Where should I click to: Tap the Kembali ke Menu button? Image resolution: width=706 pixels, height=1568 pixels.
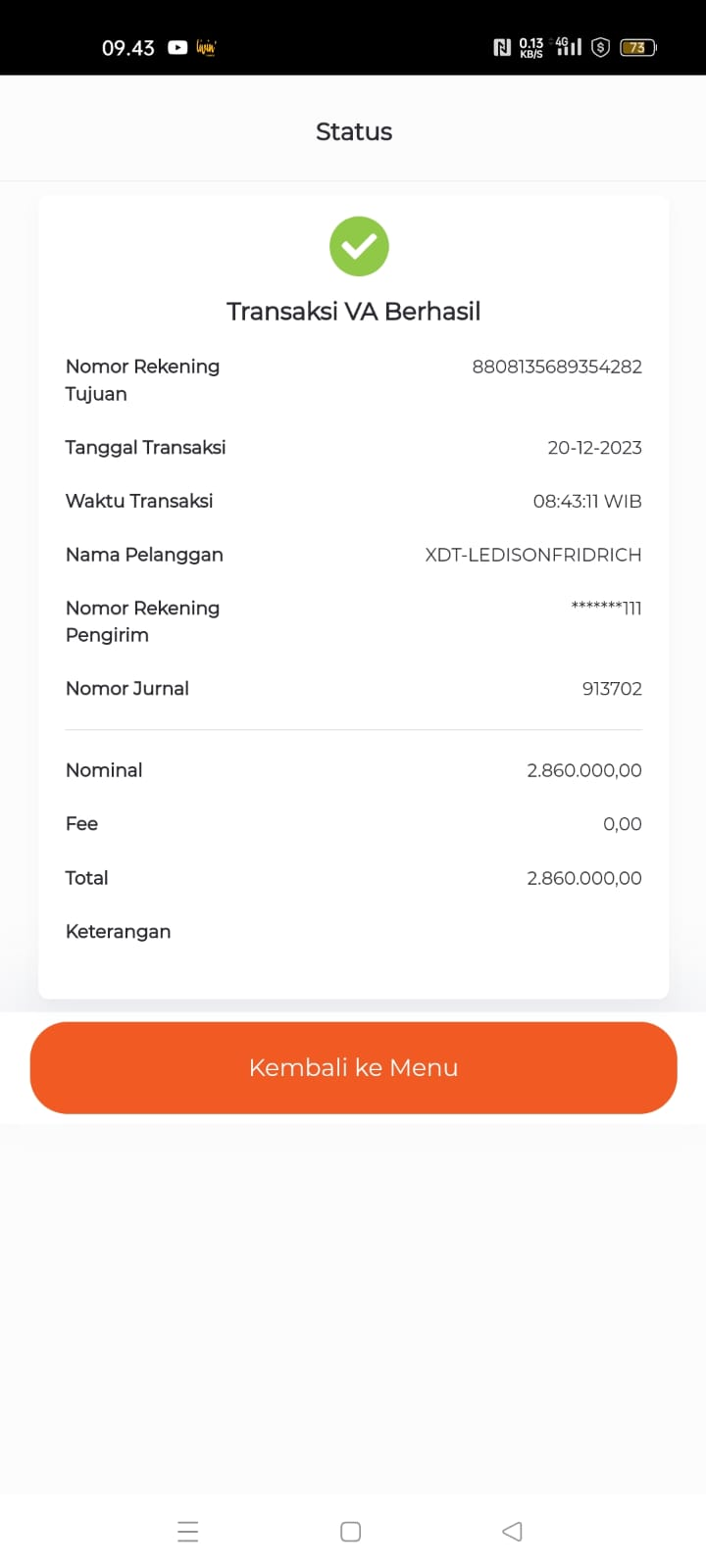353,1067
